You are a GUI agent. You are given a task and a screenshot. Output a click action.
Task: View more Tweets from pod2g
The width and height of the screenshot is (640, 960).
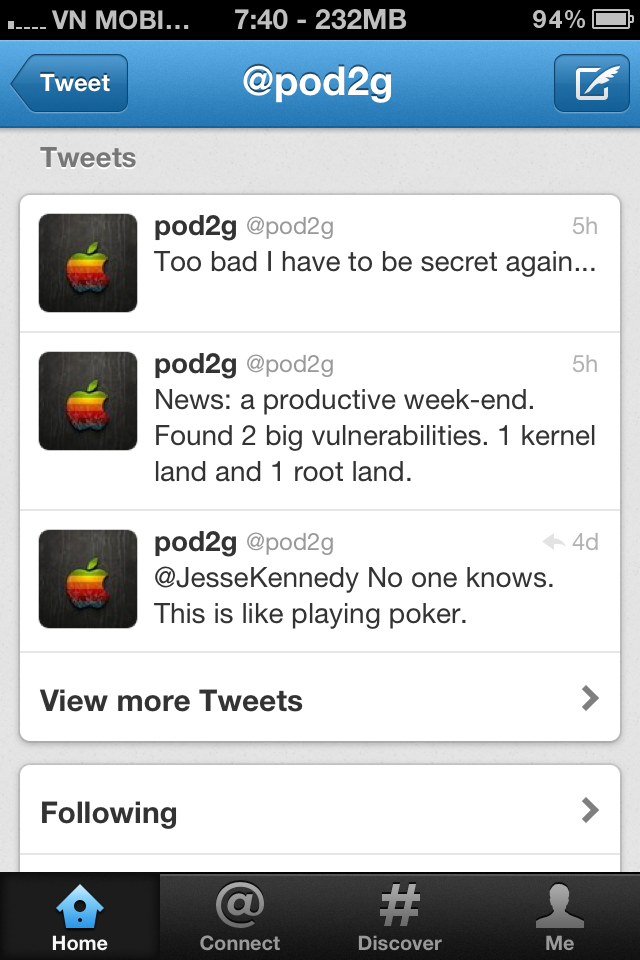pyautogui.click(x=320, y=699)
